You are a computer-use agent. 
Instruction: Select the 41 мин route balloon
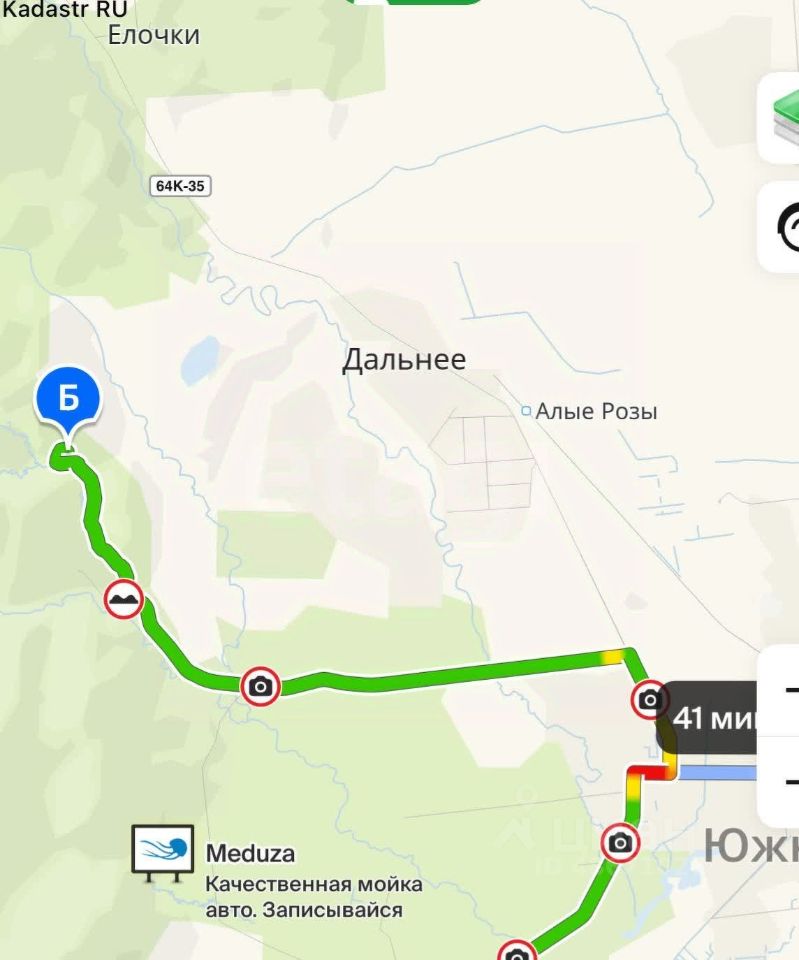[712, 718]
